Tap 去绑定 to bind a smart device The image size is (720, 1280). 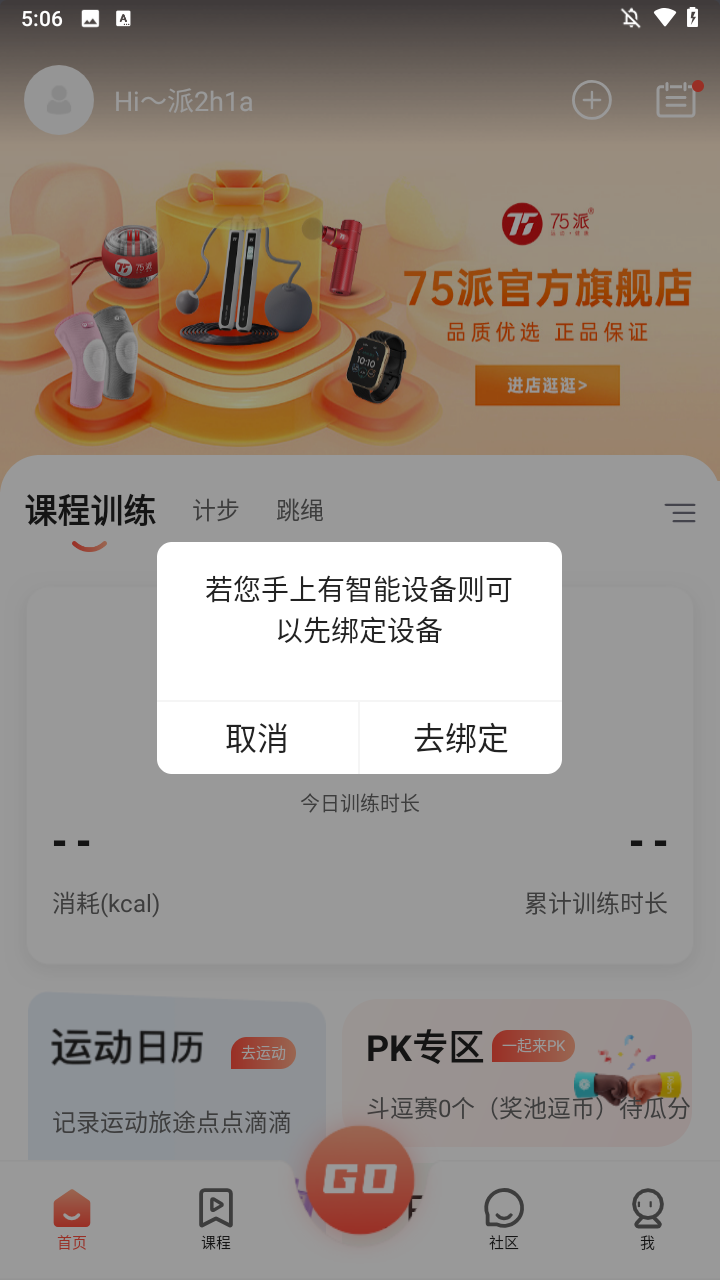(x=460, y=737)
